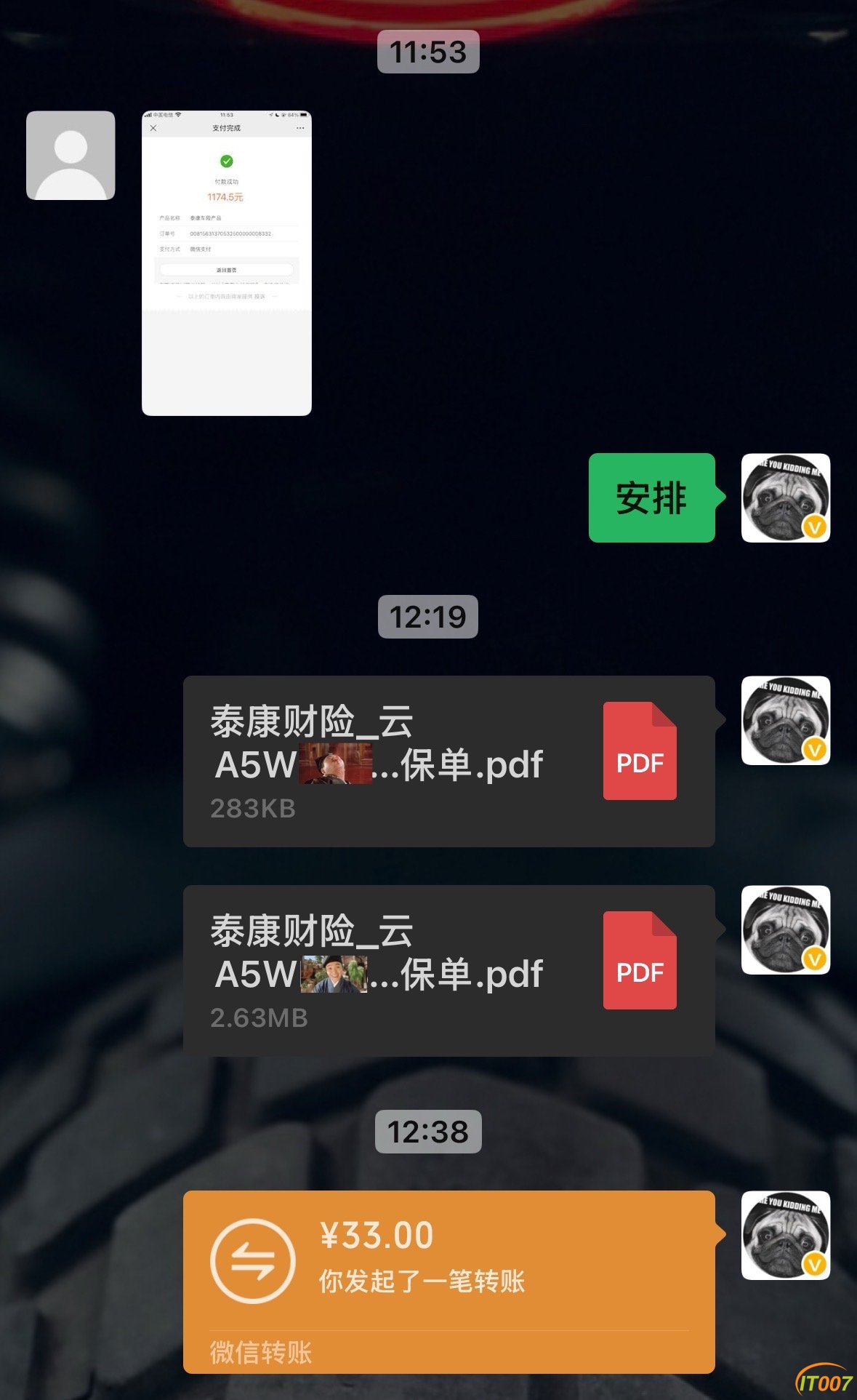Tap the pug avatar beside 安排 message
857x1400 pixels.
785,498
